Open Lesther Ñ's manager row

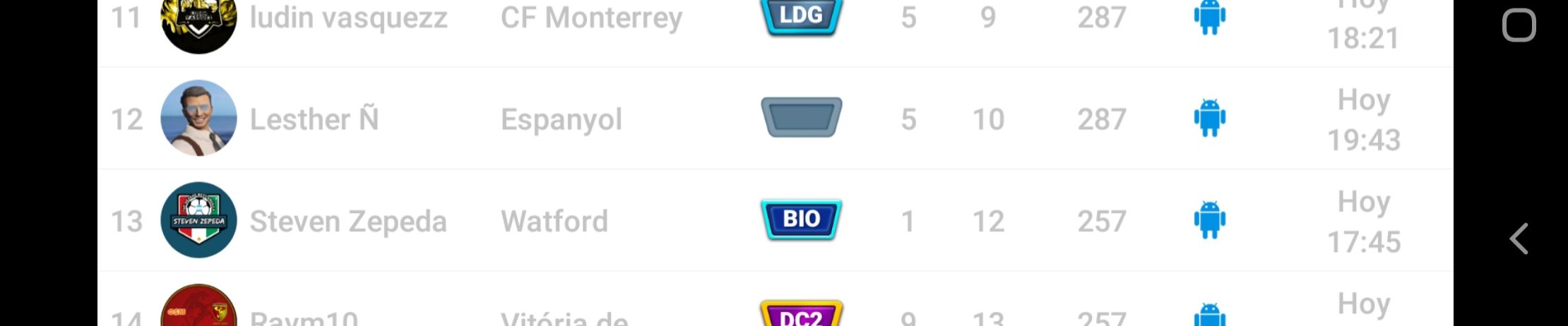point(314,119)
